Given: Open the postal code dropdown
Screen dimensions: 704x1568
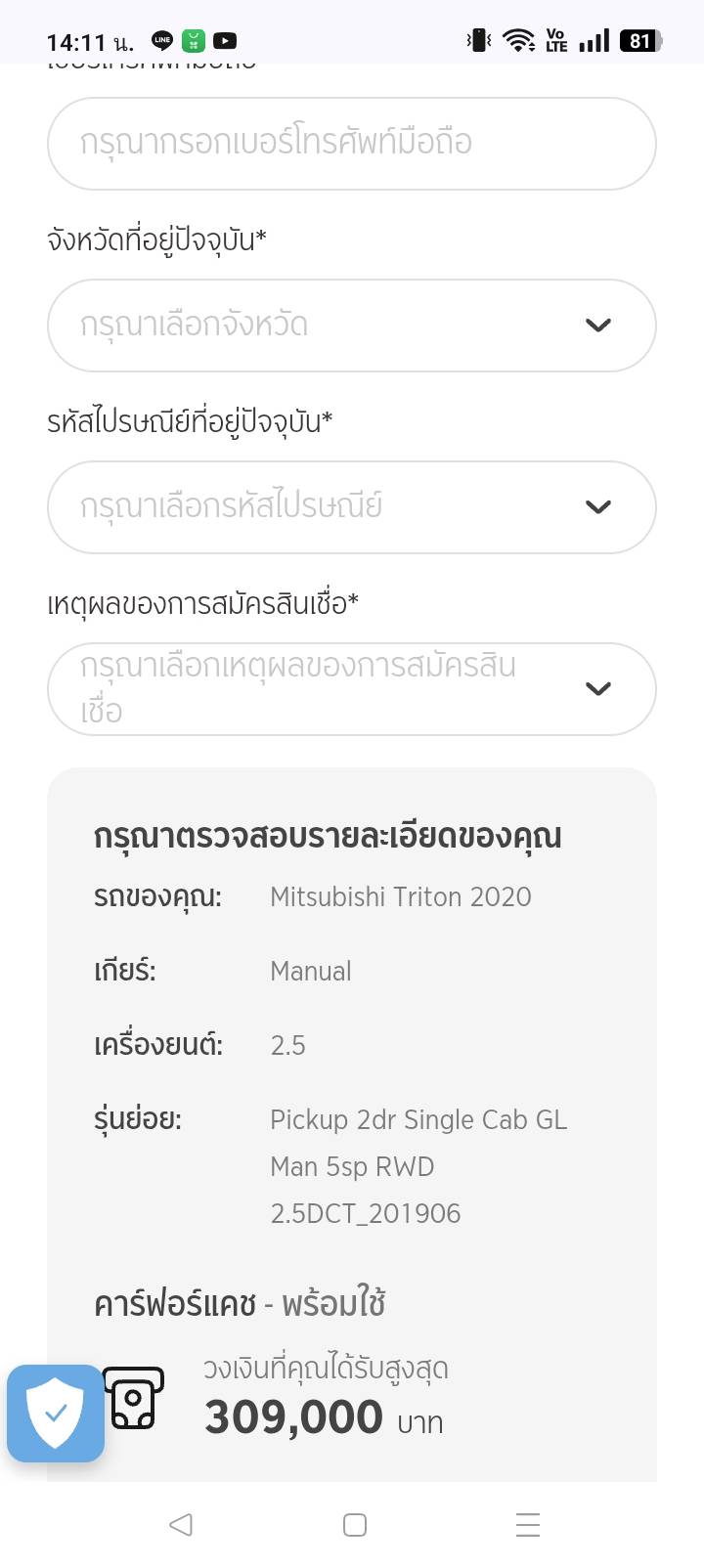Looking at the screenshot, I should [x=351, y=507].
